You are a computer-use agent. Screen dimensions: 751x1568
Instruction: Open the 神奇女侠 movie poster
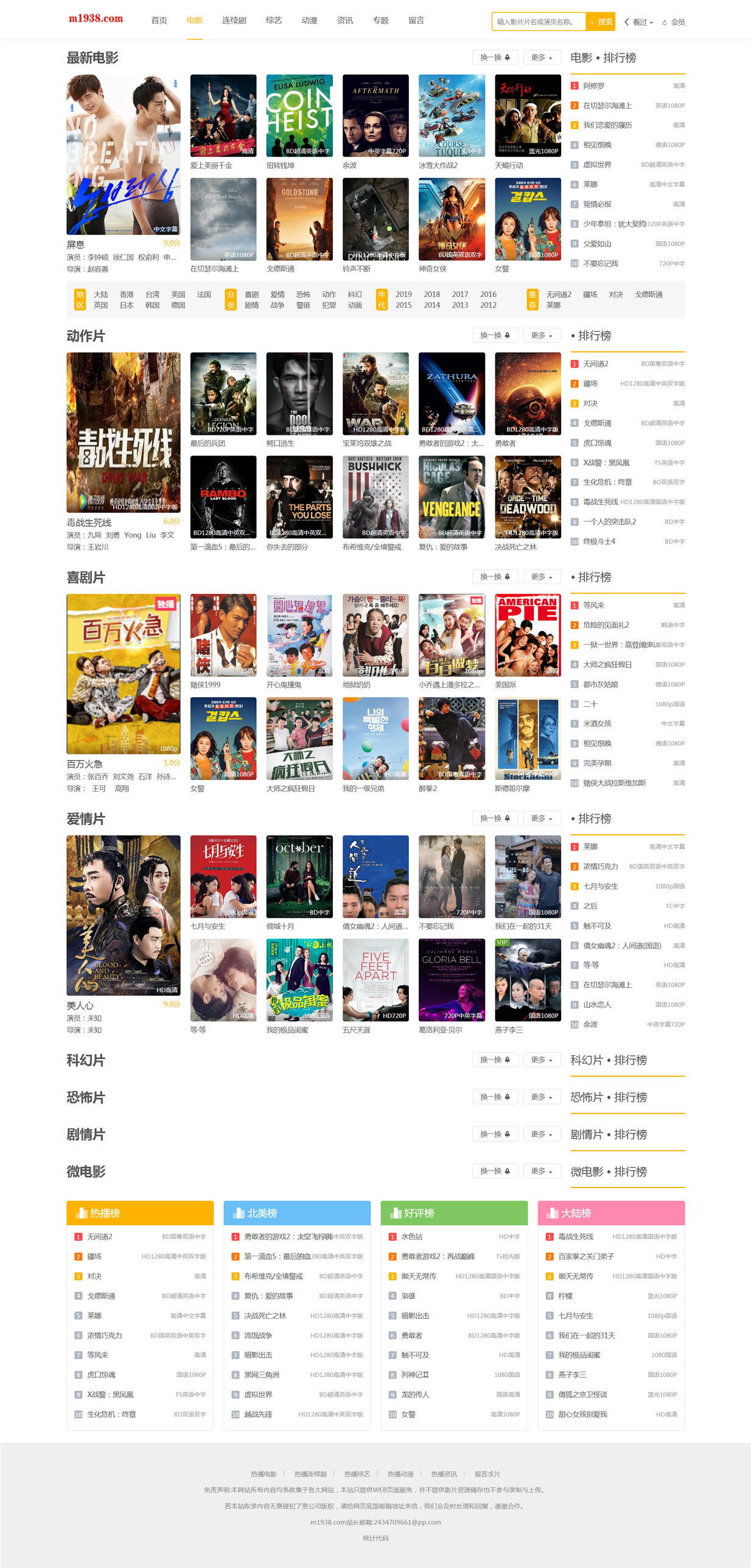[452, 219]
